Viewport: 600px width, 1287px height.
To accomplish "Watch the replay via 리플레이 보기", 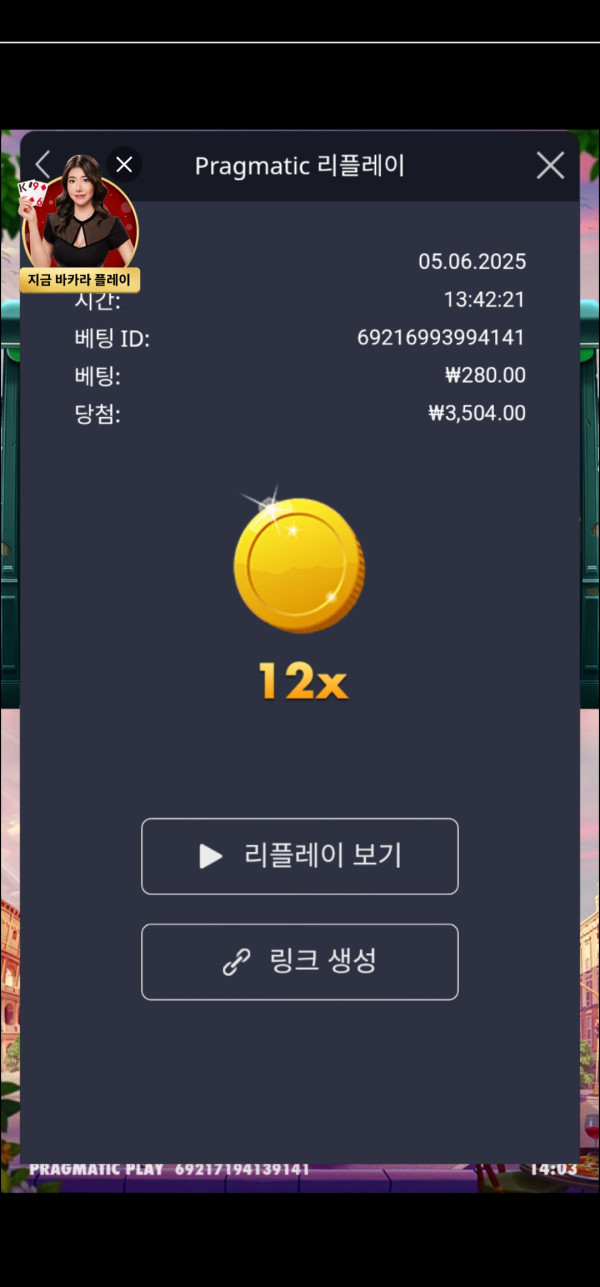I will 300,856.
